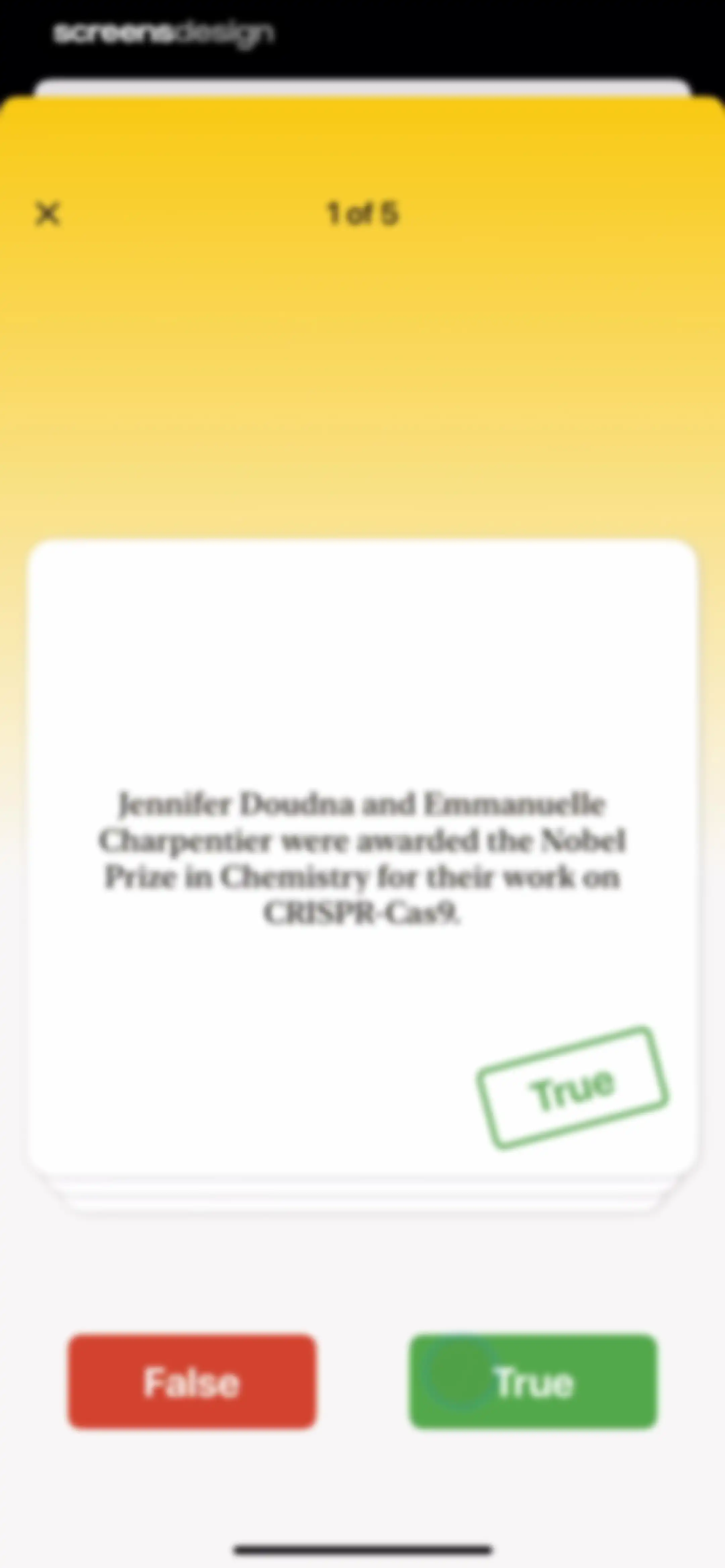Answer False to the CRISPR-Cas9 statement

pos(192,1382)
